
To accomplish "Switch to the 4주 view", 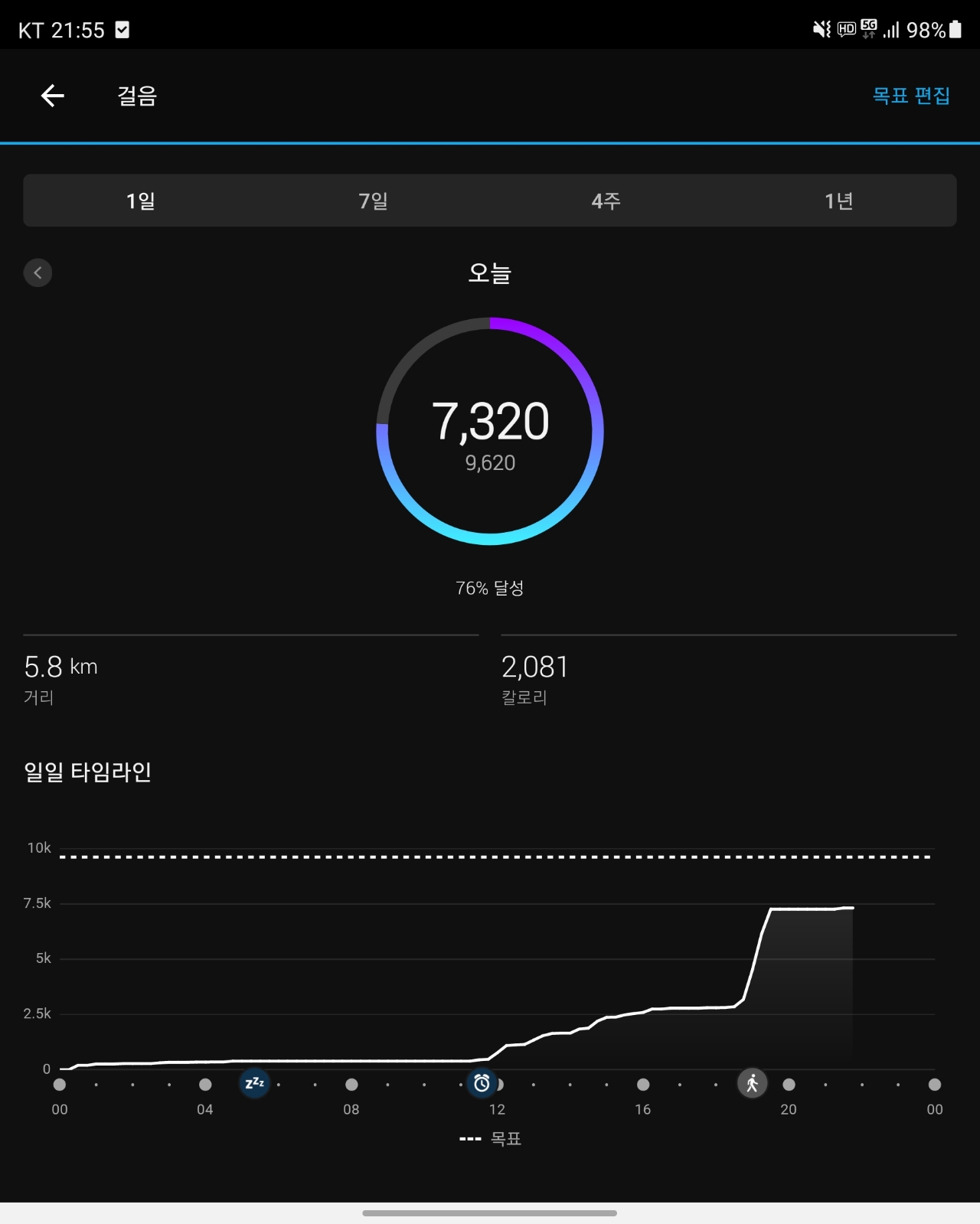I will tap(606, 201).
